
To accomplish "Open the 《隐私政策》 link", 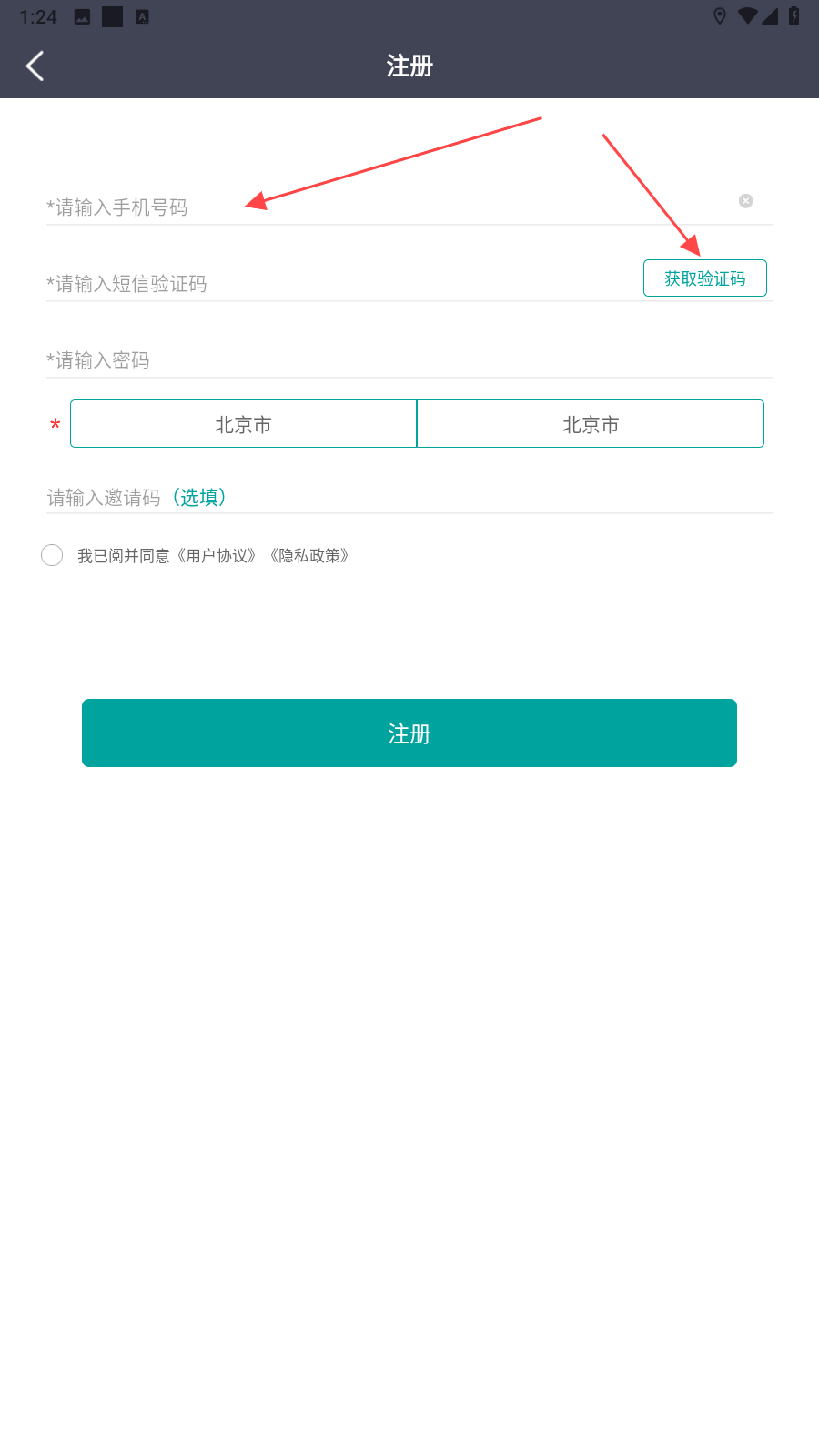I will coord(309,556).
